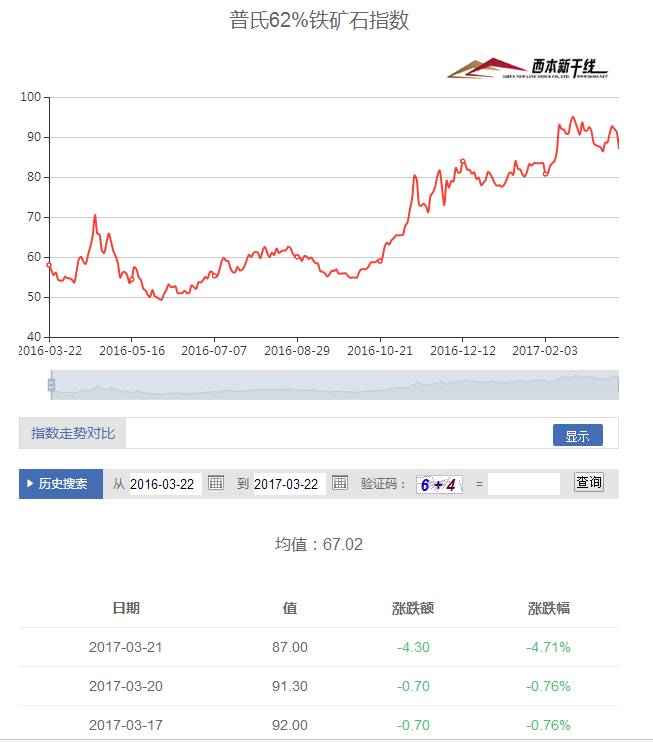Open calendar picker for end date
The width and height of the screenshot is (653, 742).
[340, 483]
